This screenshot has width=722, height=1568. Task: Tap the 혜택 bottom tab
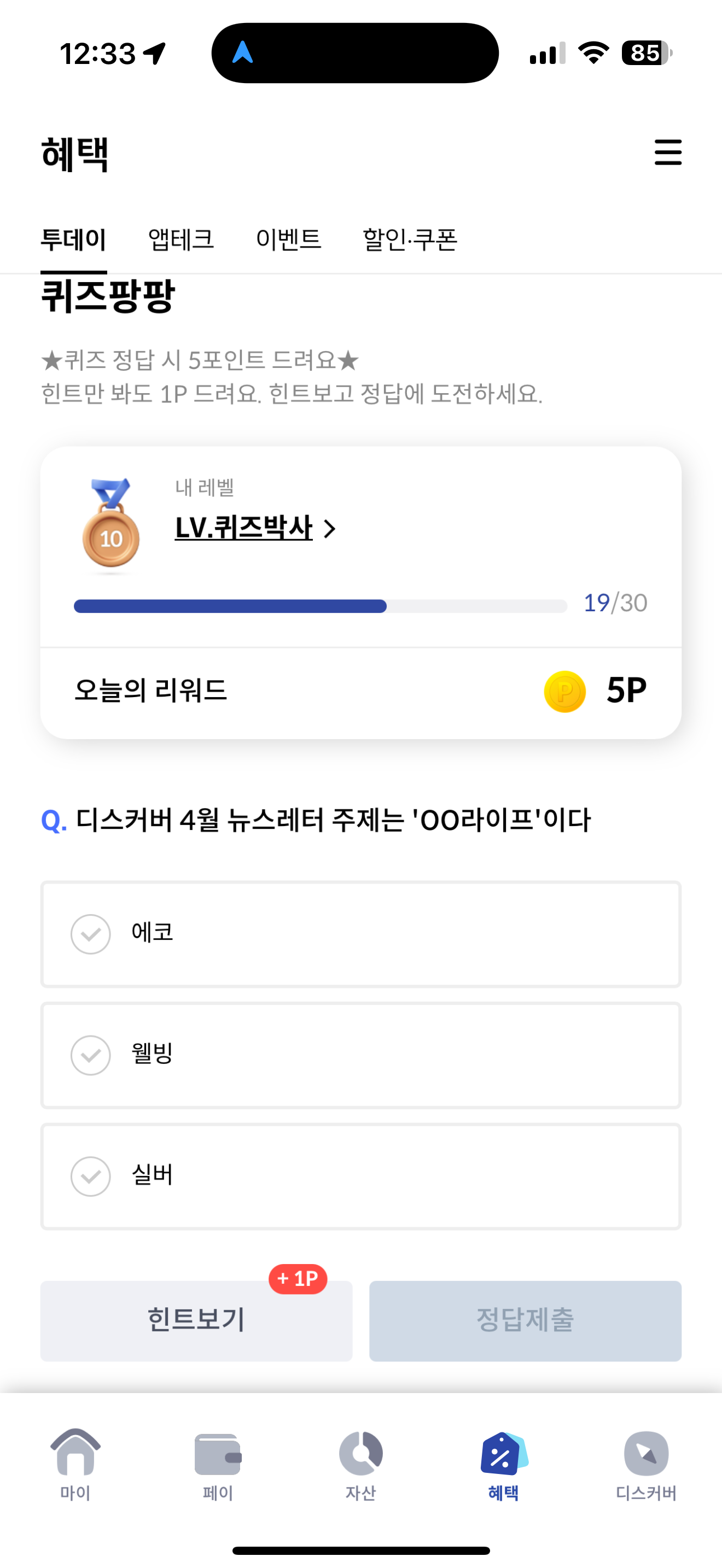[503, 1465]
